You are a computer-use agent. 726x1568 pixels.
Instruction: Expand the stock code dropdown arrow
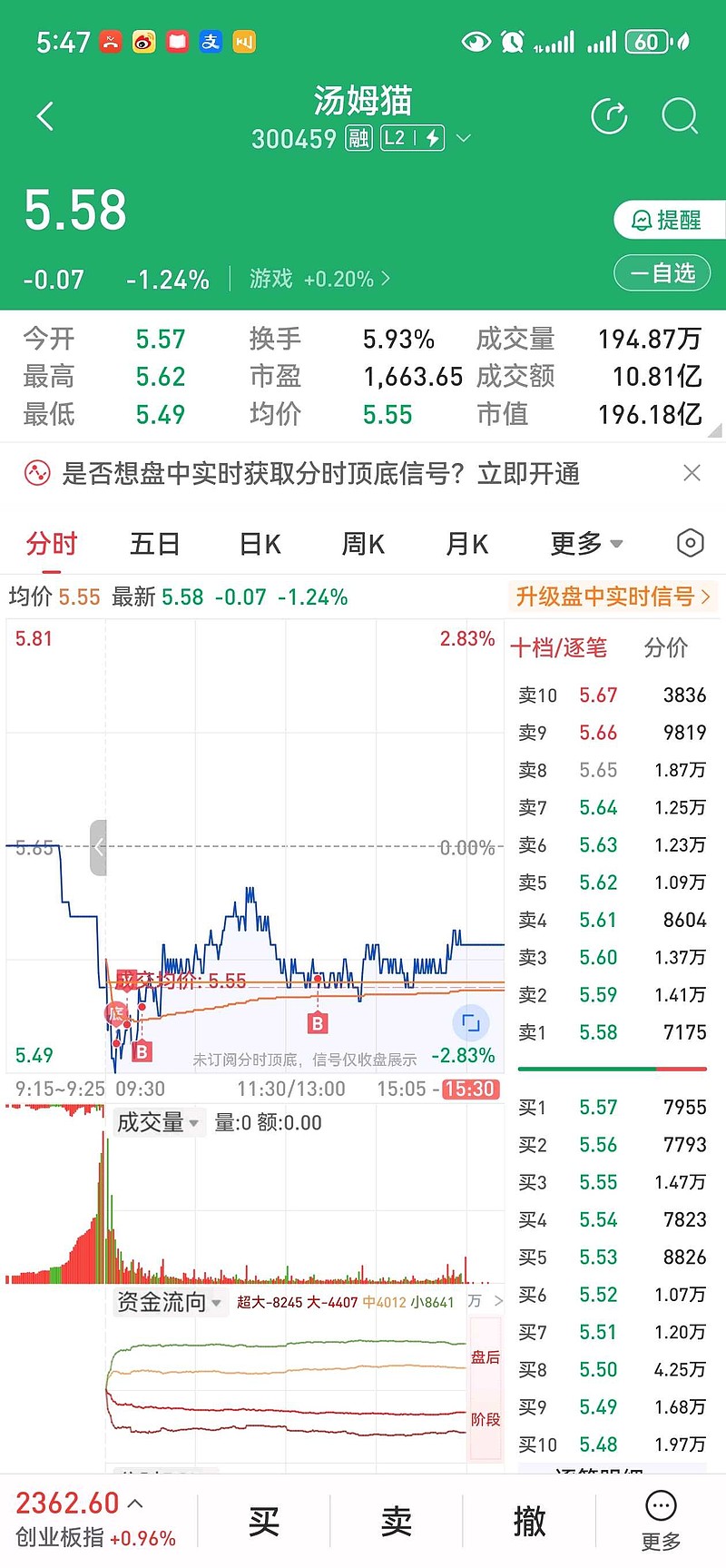(x=463, y=139)
